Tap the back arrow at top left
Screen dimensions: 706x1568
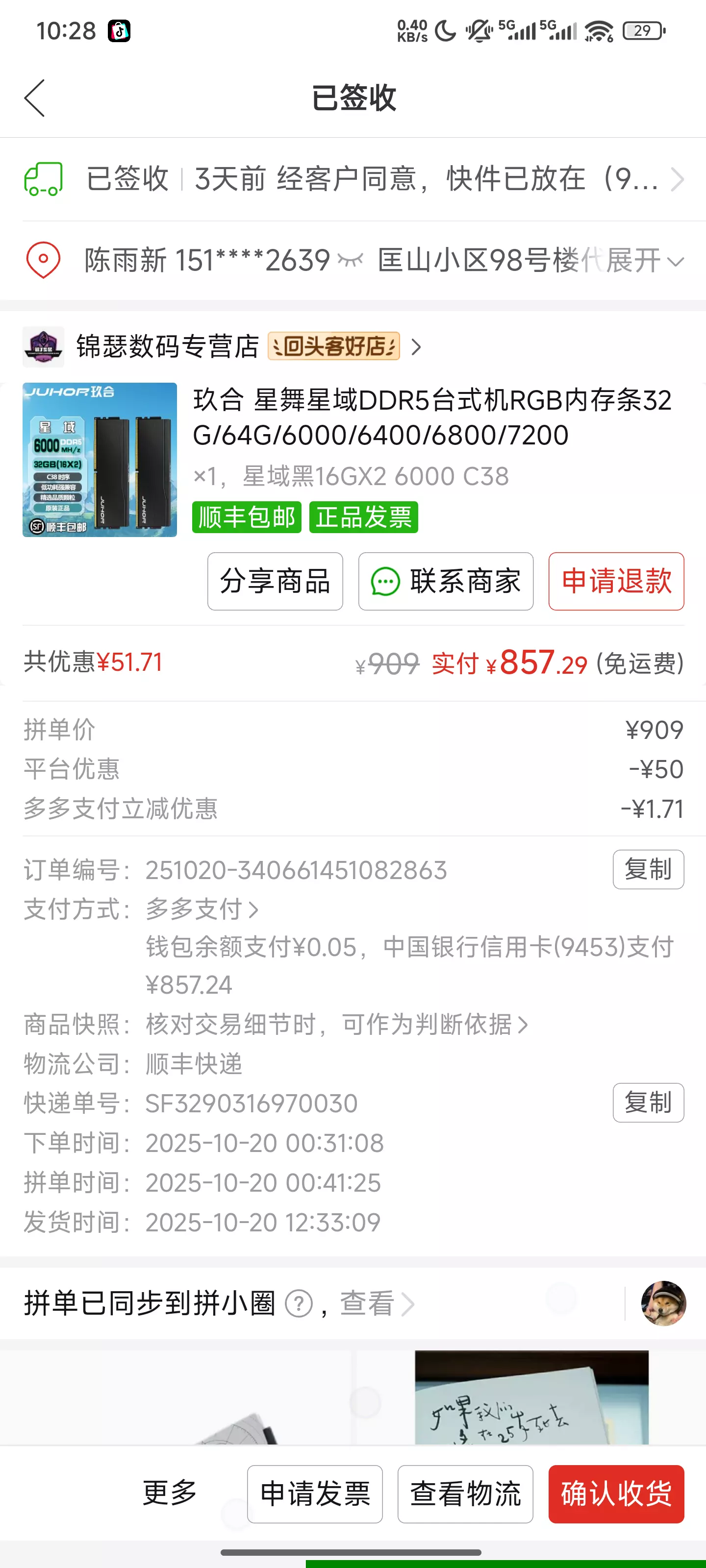pyautogui.click(x=35, y=98)
